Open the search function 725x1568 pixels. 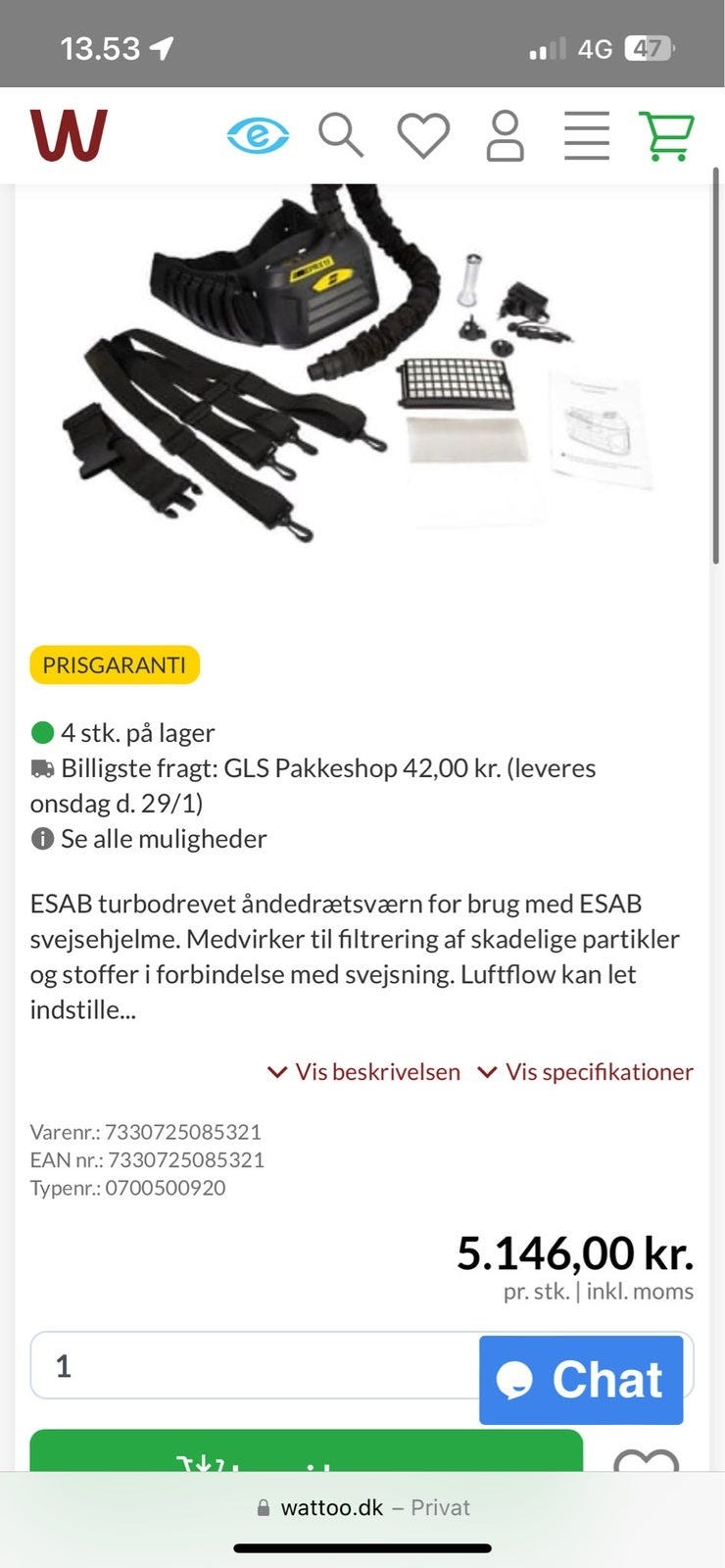(341, 135)
